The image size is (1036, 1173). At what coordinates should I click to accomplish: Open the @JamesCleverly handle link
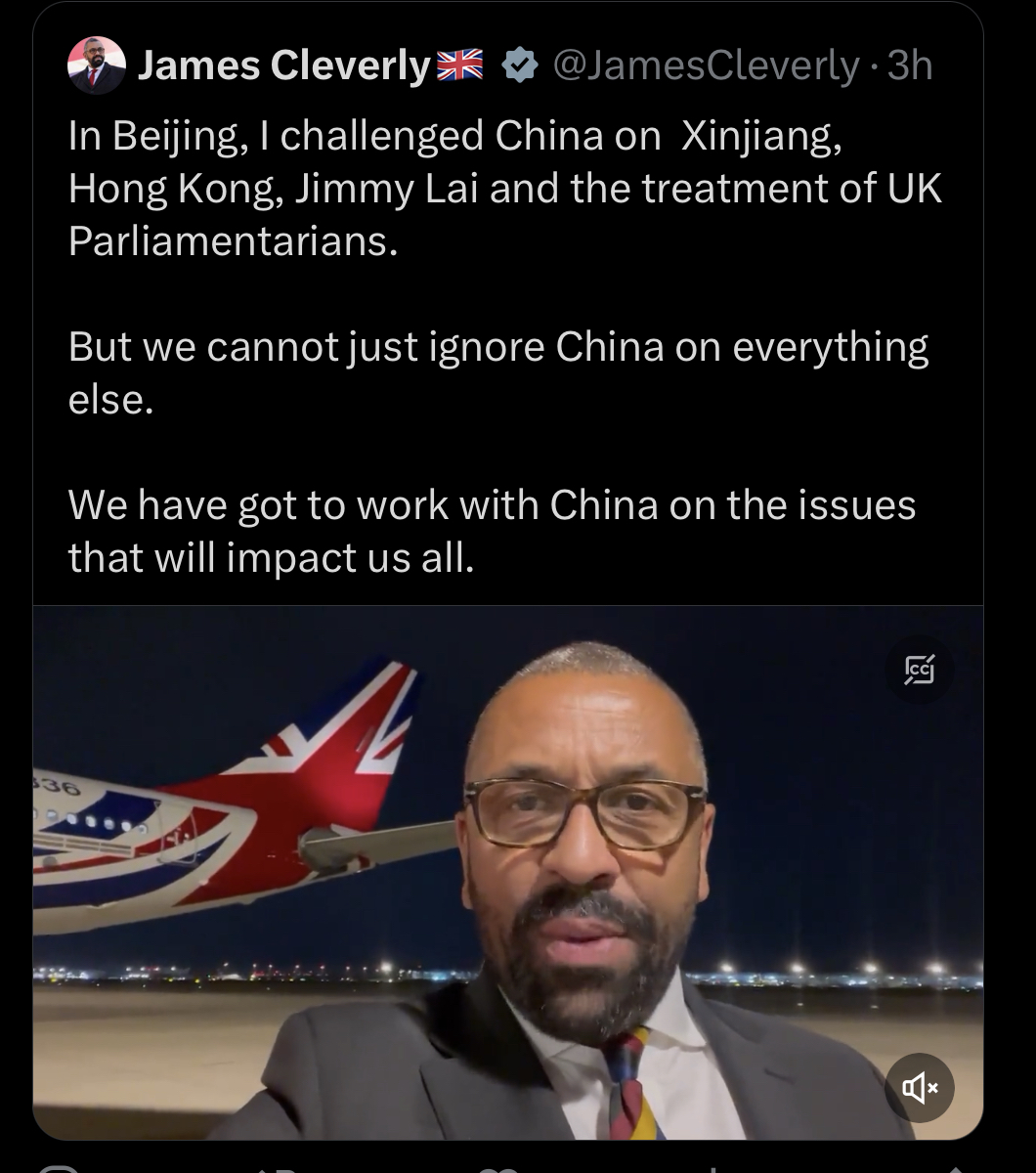tap(706, 65)
